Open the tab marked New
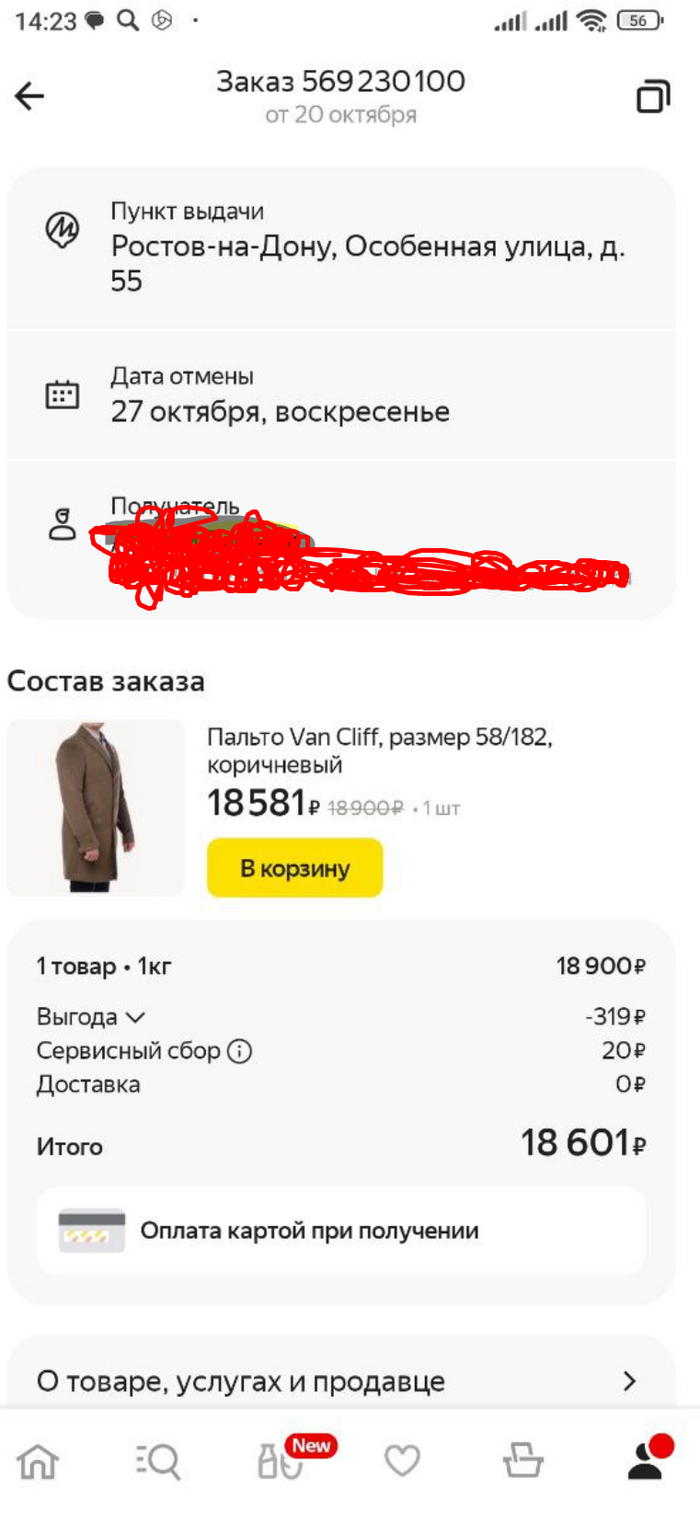 coord(280,1462)
